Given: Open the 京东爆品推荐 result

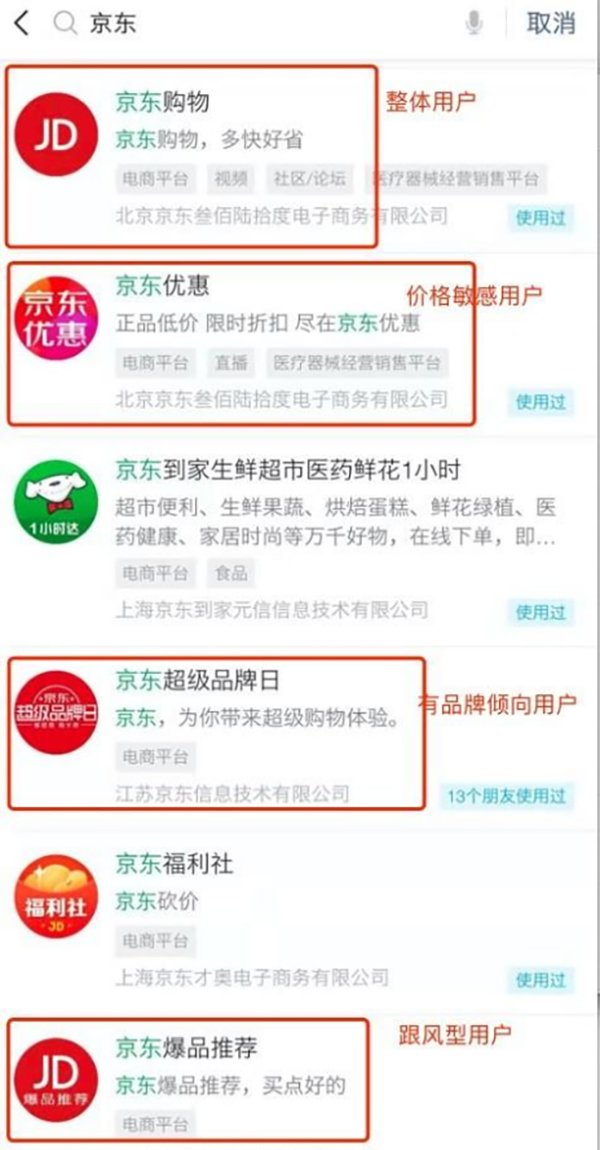Looking at the screenshot, I should tap(186, 1049).
